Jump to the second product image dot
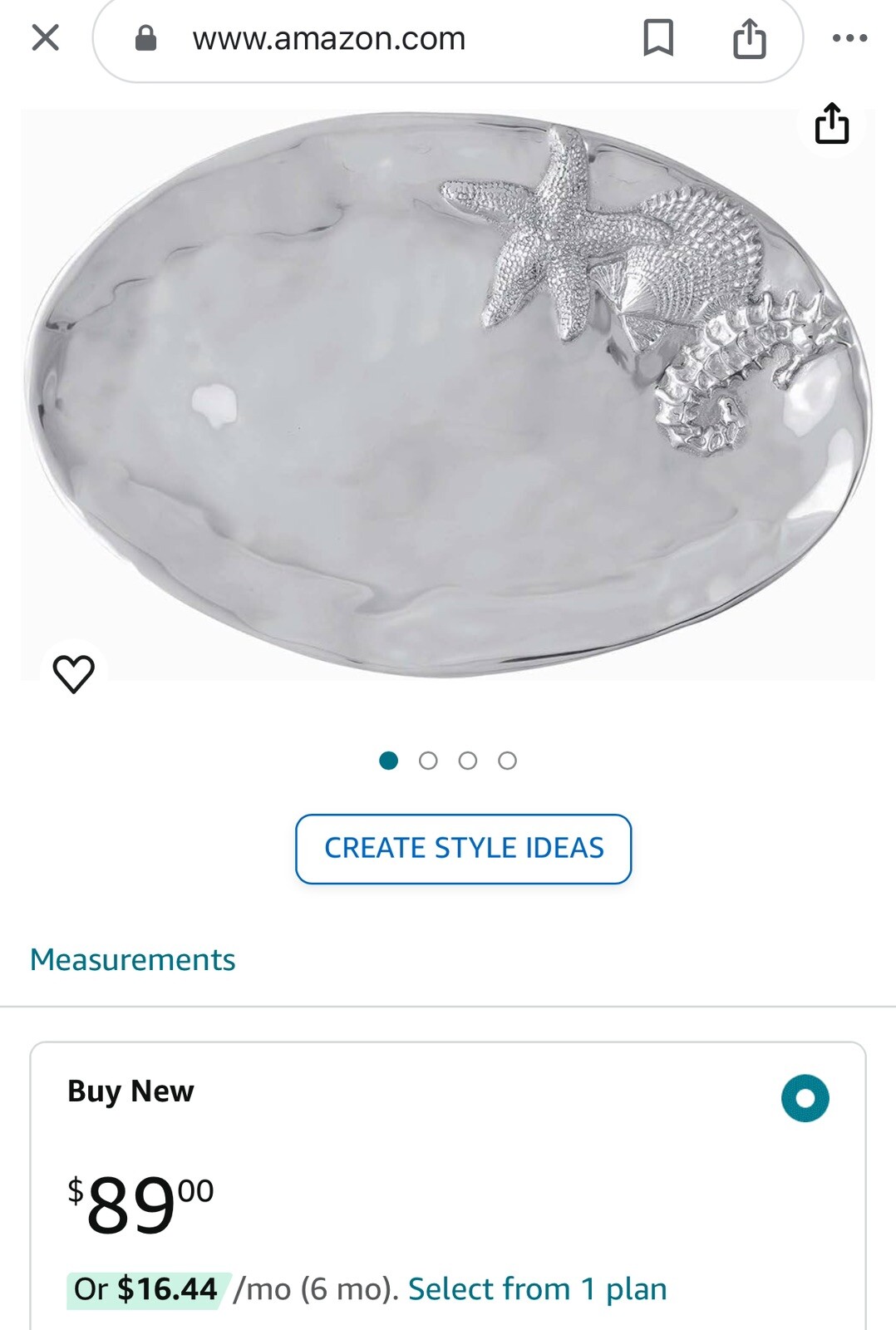 (428, 761)
